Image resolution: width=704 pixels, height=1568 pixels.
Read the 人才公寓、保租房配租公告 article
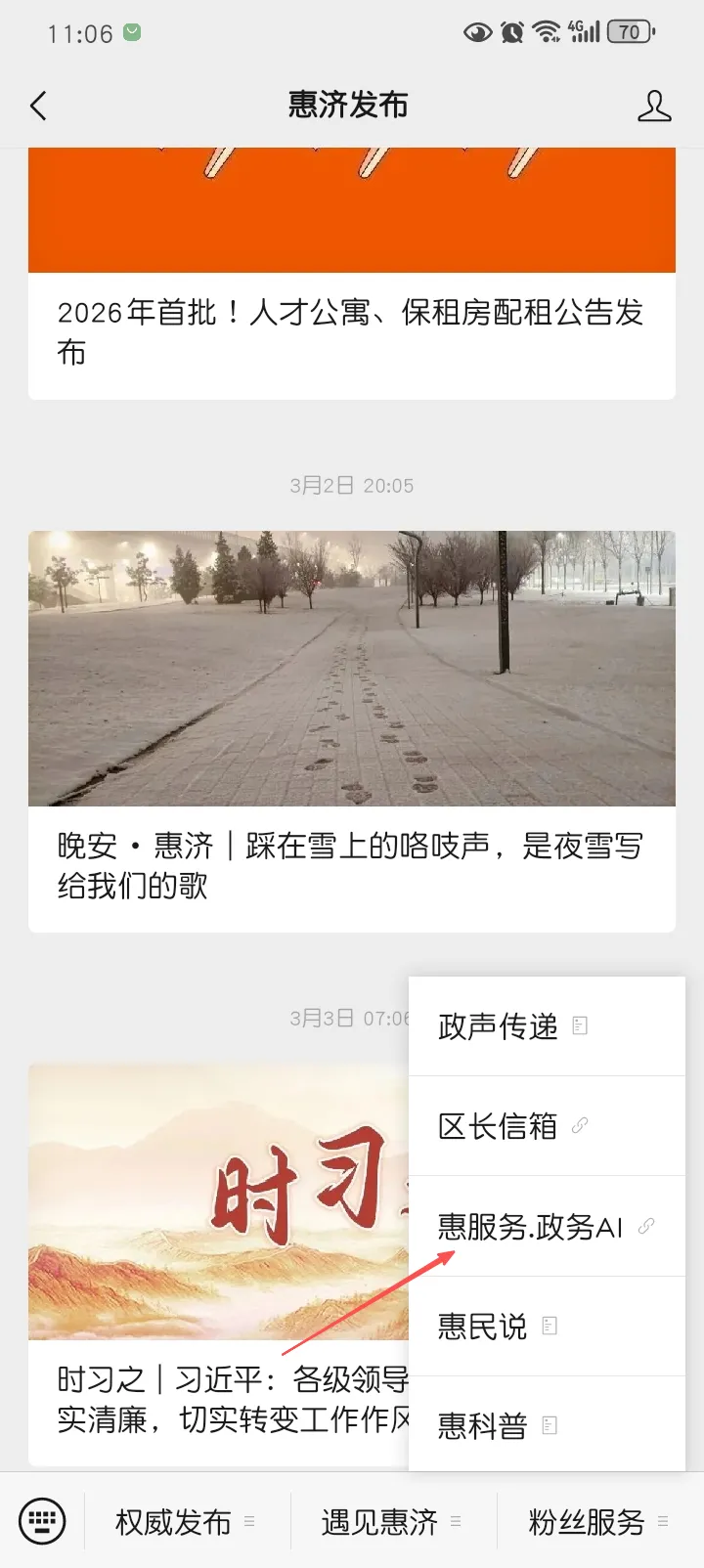351,331
